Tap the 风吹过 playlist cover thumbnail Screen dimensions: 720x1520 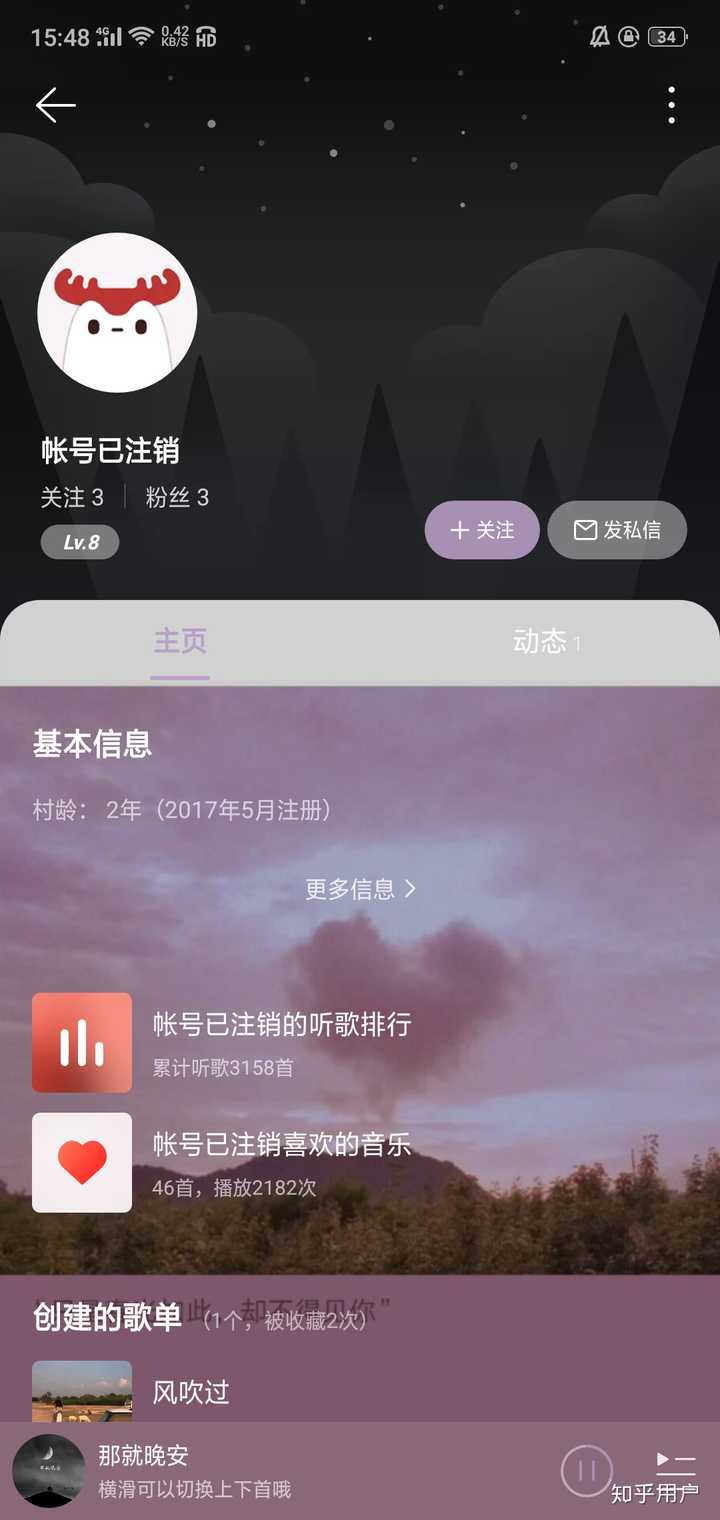coord(82,1390)
